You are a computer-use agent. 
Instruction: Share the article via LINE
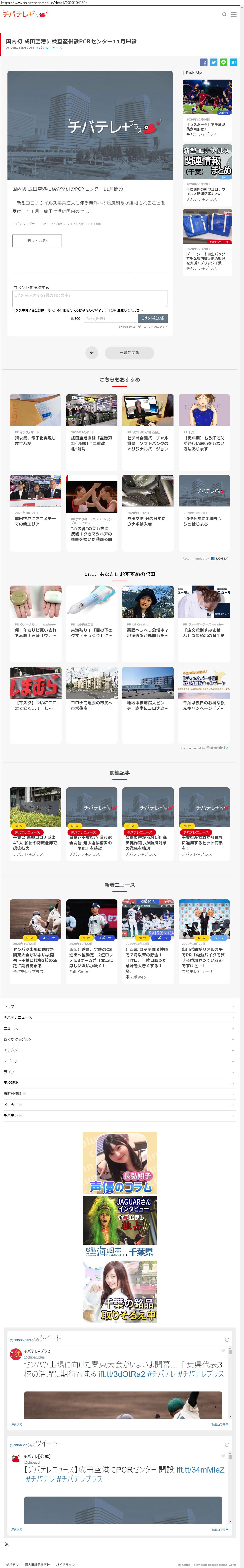tap(223, 62)
